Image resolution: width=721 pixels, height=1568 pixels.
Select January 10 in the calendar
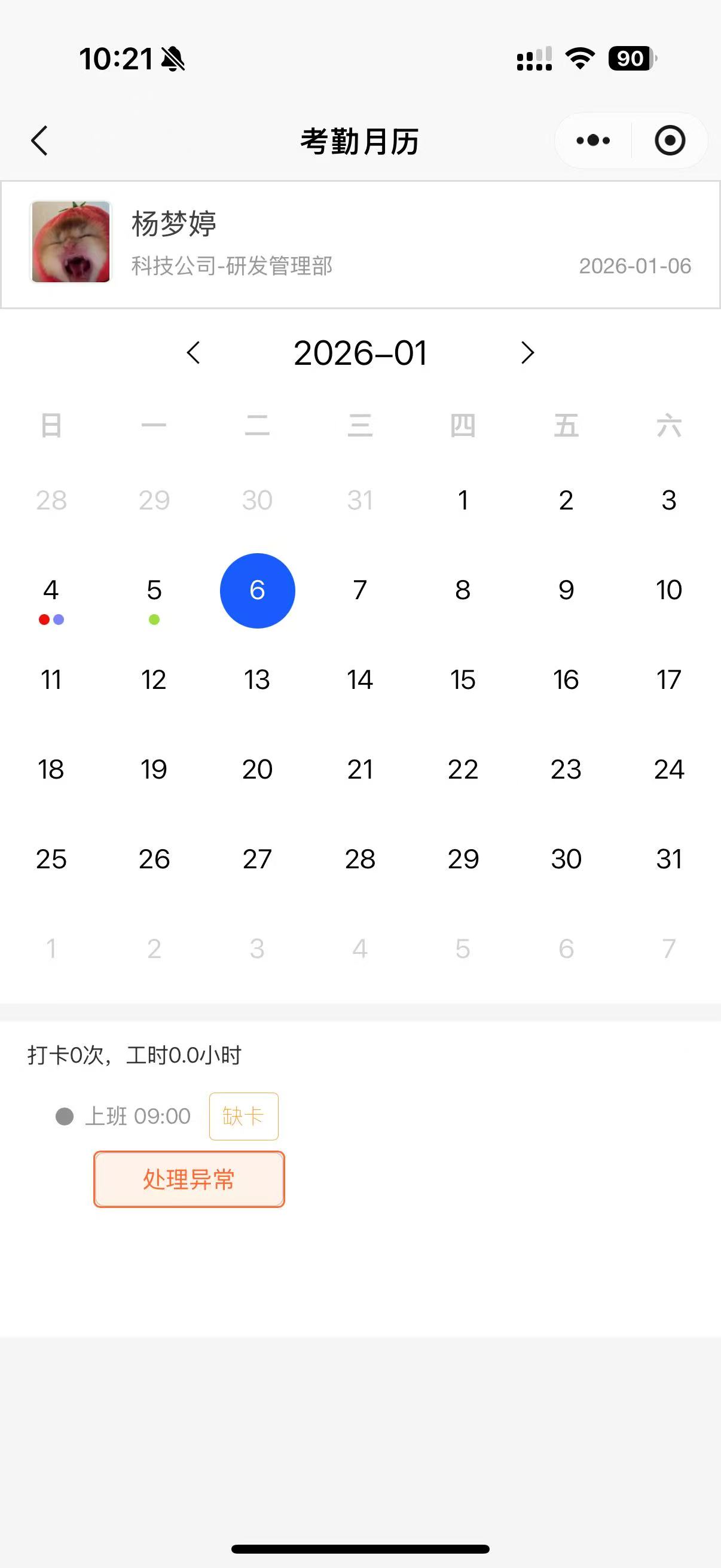click(x=668, y=590)
